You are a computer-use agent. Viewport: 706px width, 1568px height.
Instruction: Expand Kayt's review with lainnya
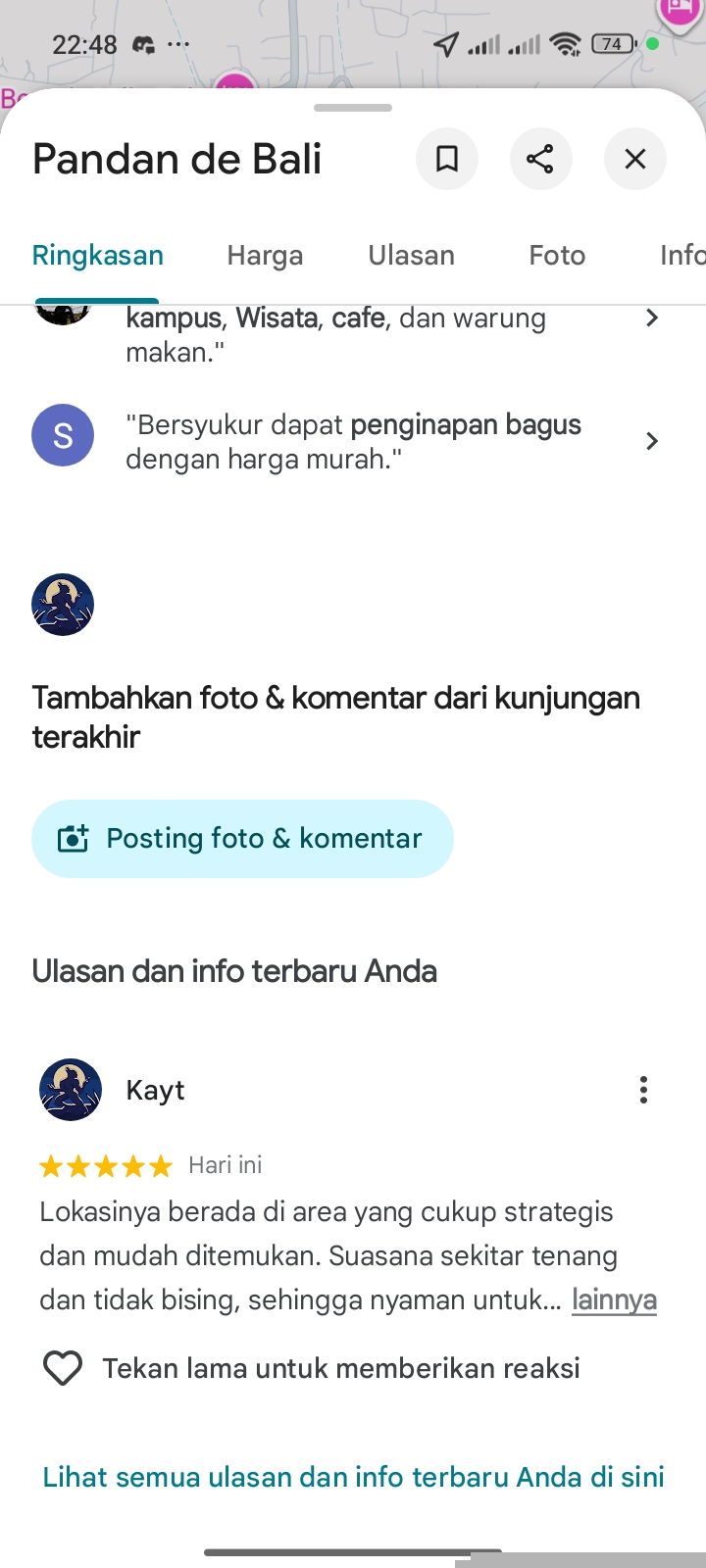point(614,1300)
